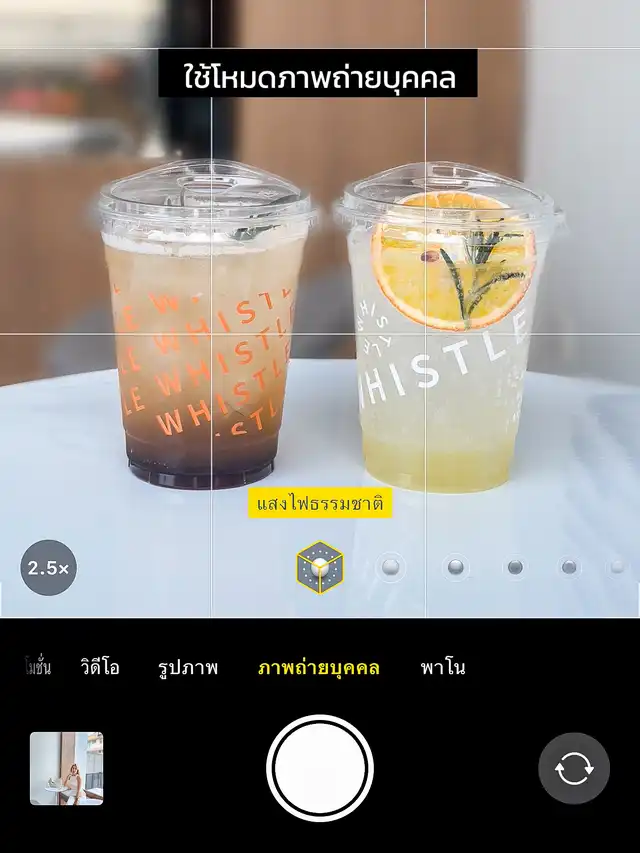Take a photo with the shutter button
The width and height of the screenshot is (640, 853).
320,768
